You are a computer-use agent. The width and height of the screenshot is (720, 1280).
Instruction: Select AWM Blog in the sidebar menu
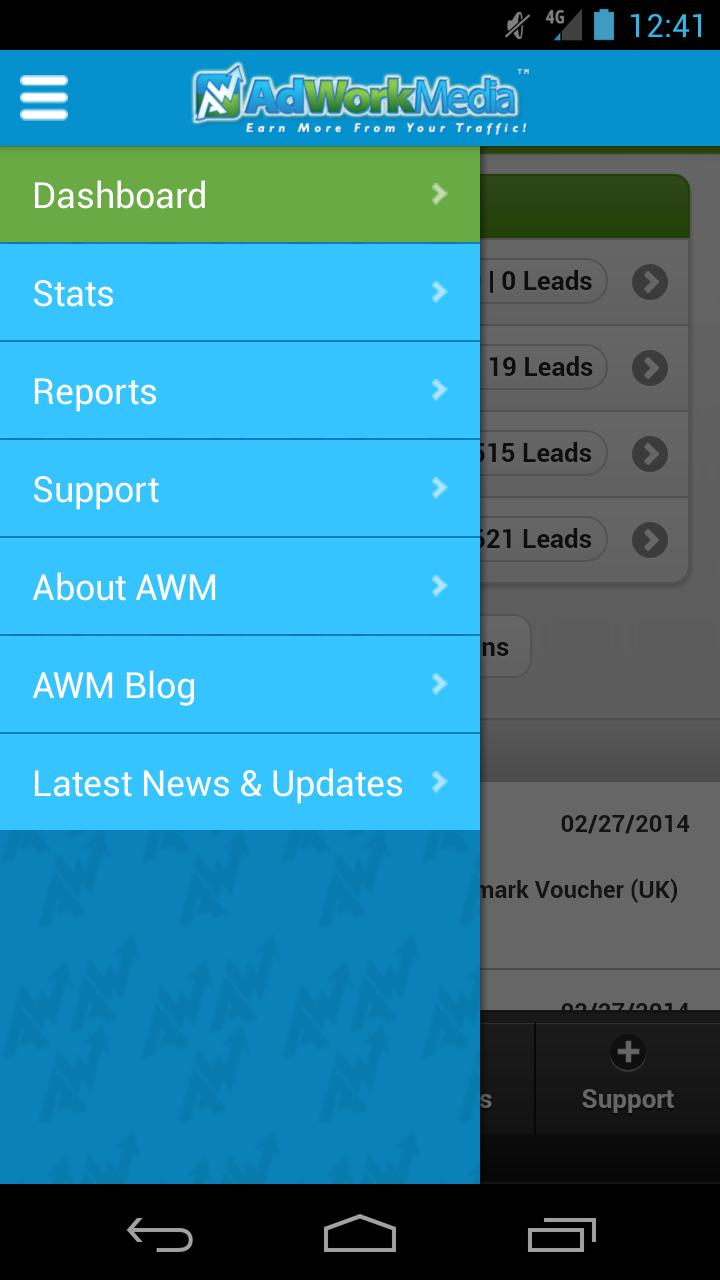pyautogui.click(x=113, y=684)
